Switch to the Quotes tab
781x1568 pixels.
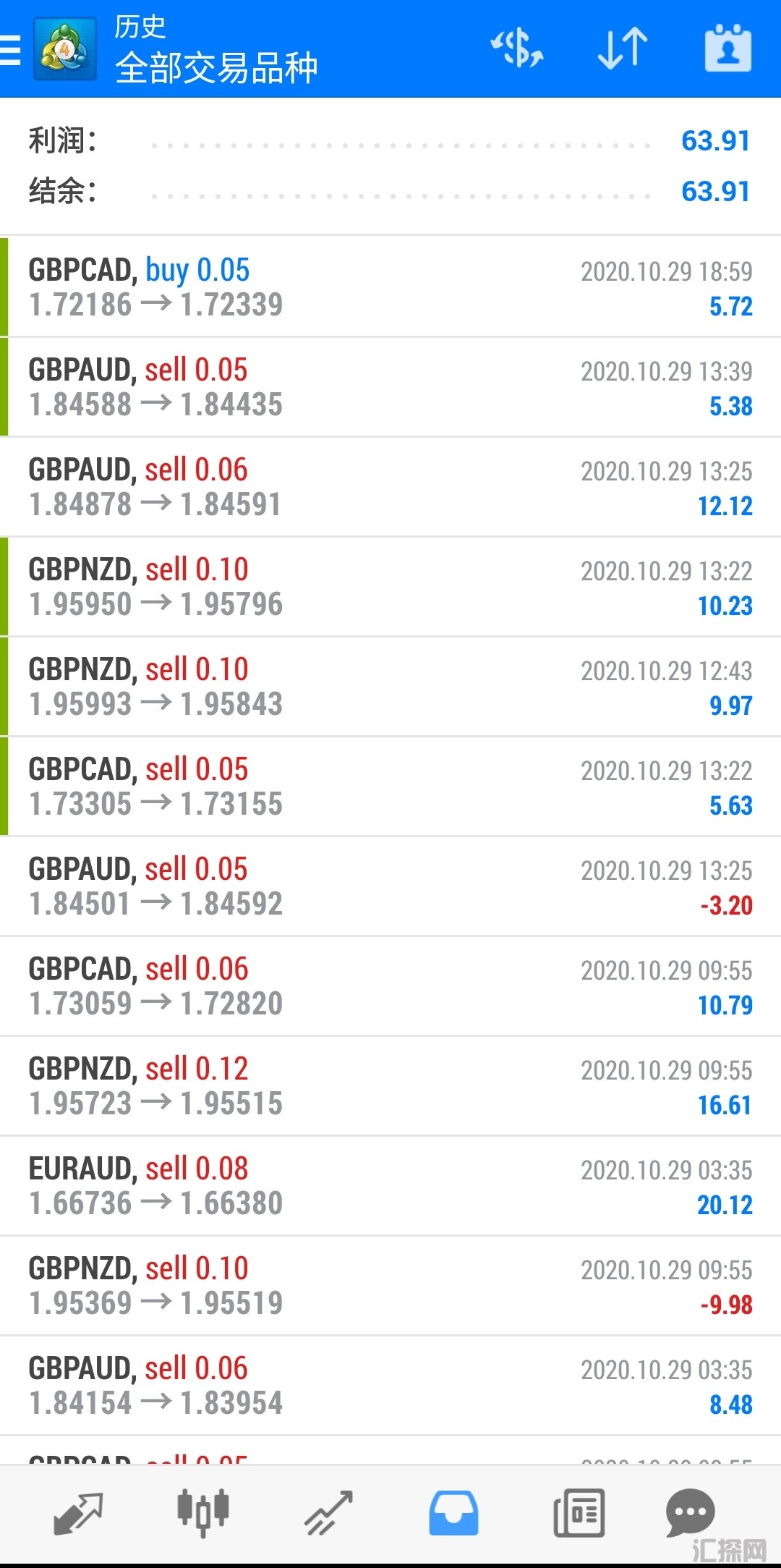pyautogui.click(x=78, y=1513)
